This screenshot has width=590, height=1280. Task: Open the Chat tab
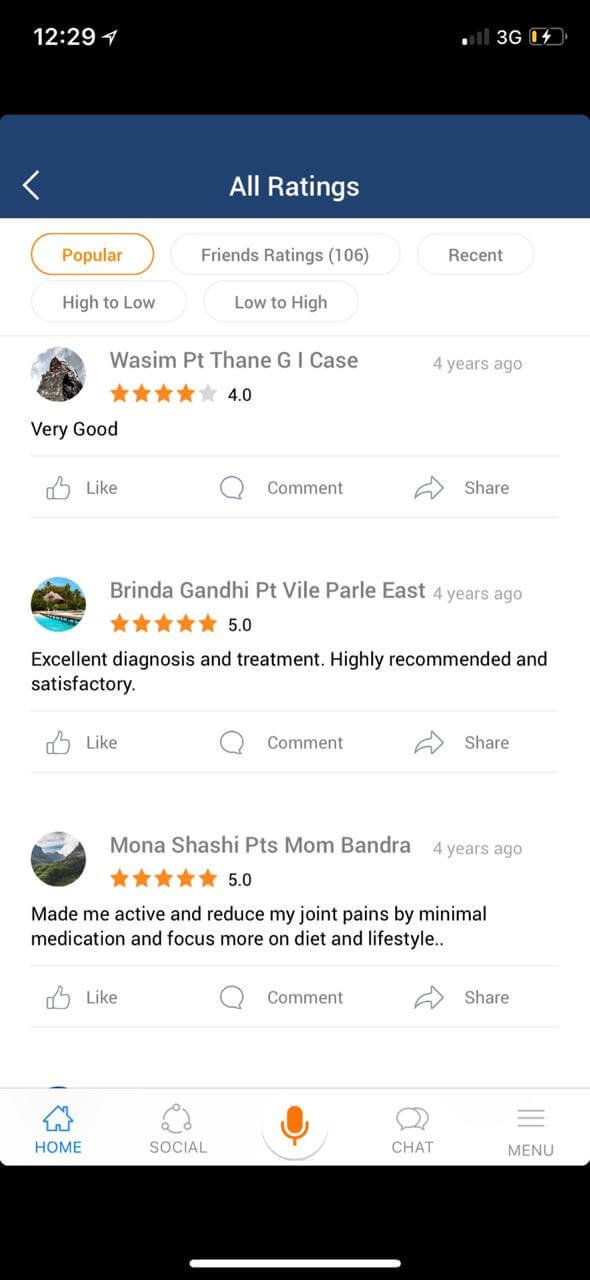click(x=412, y=1130)
